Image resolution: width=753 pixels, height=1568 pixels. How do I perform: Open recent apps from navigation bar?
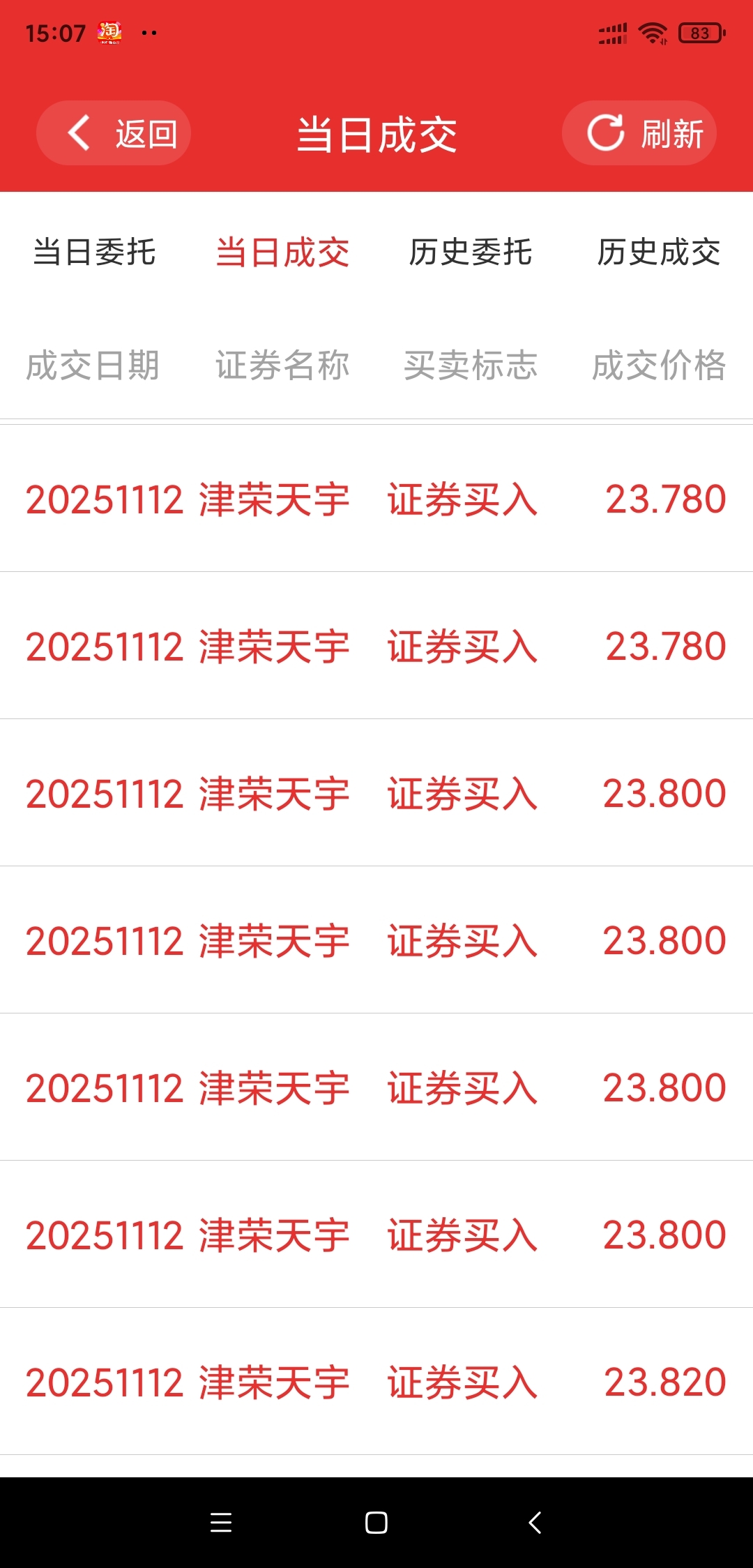(221, 1523)
